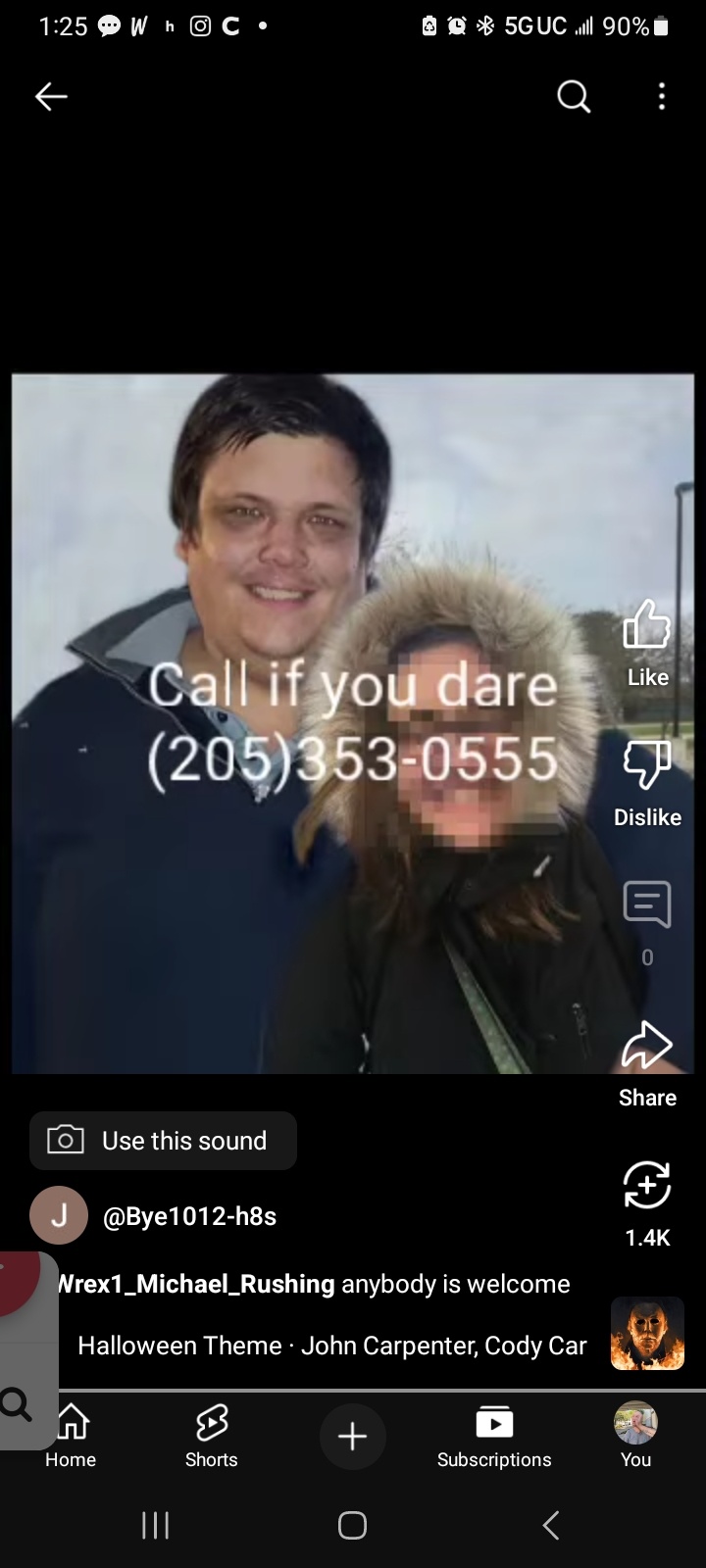The width and height of the screenshot is (706, 1568).
Task: Open the Halloween Theme sound thumbnail
Action: (647, 1333)
